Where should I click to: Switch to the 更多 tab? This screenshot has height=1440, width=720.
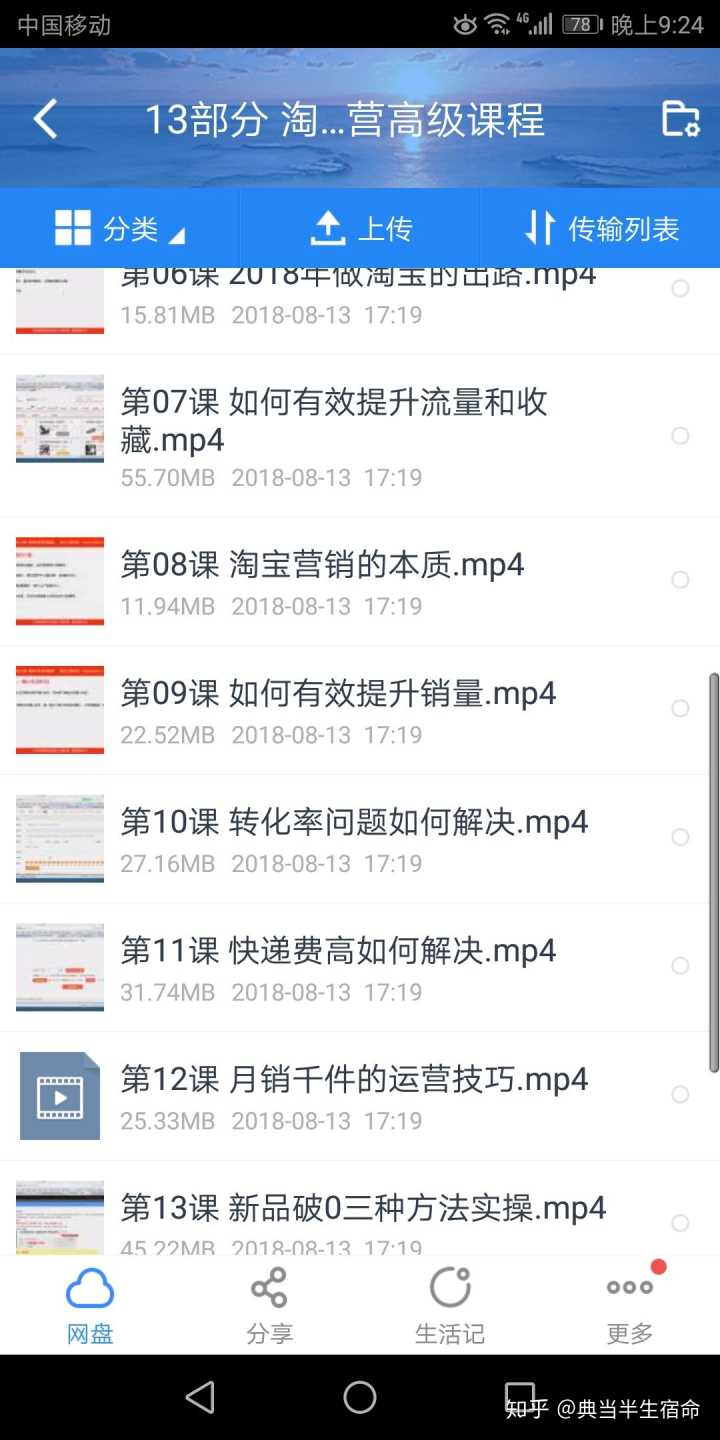click(x=630, y=1305)
